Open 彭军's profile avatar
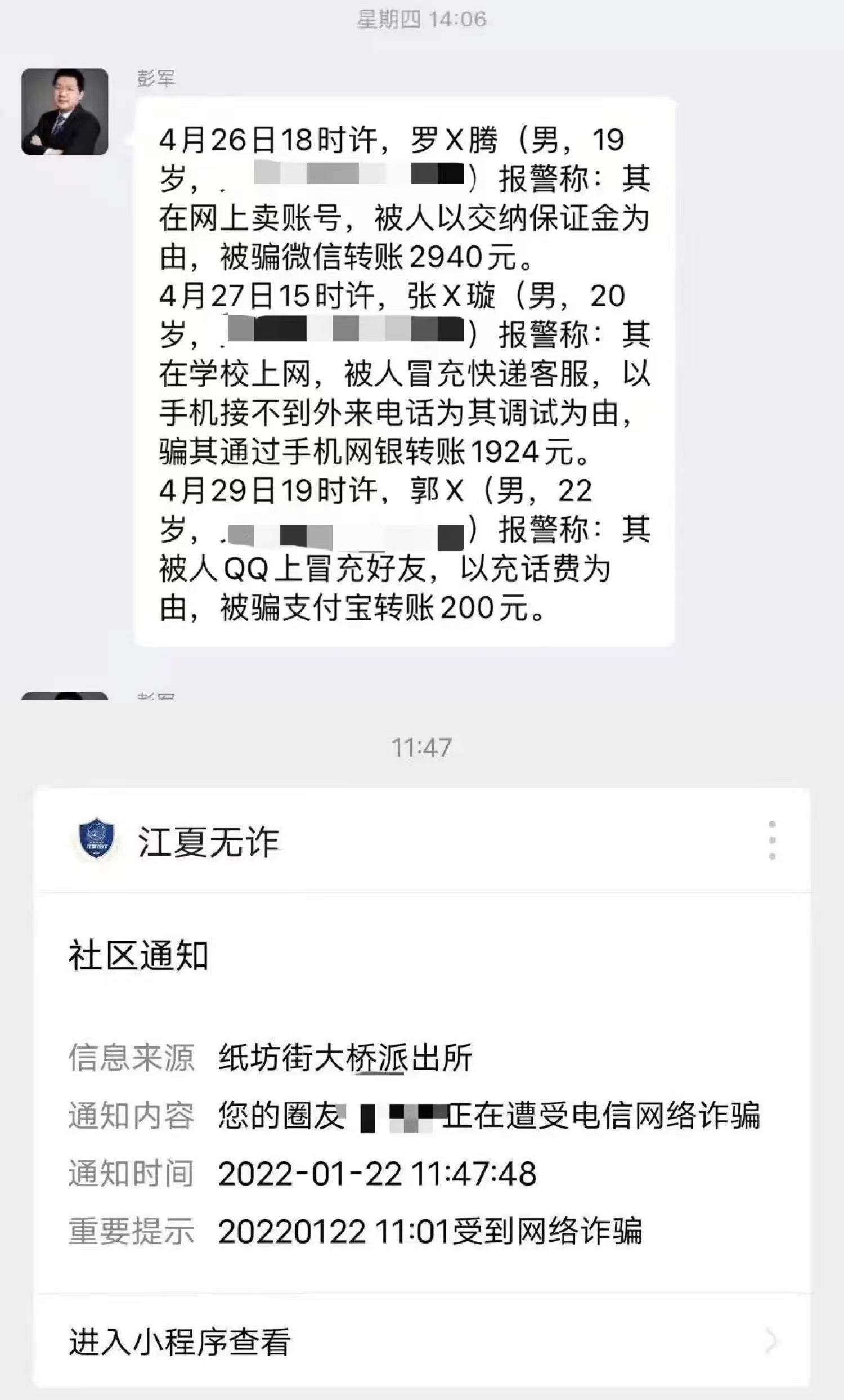The height and width of the screenshot is (1400, 844). [65, 112]
